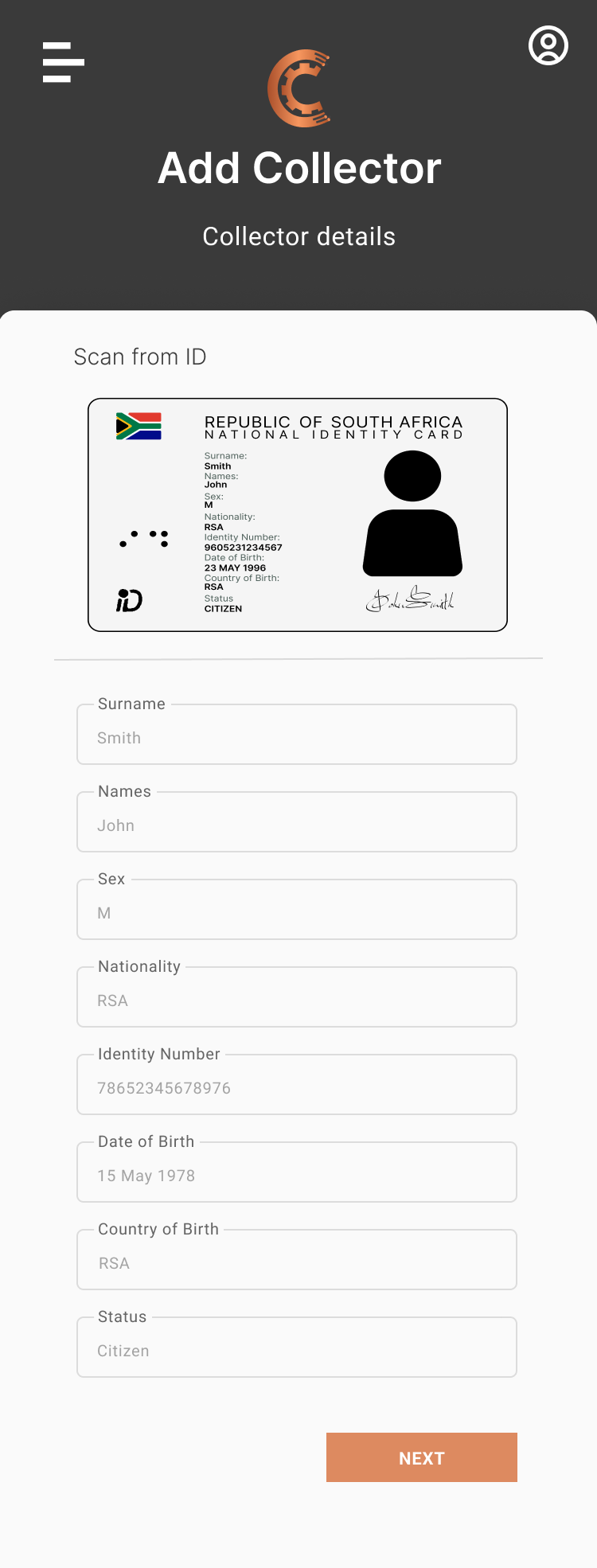Edit the Nationality field
The width and height of the screenshot is (597, 1568).
(297, 997)
